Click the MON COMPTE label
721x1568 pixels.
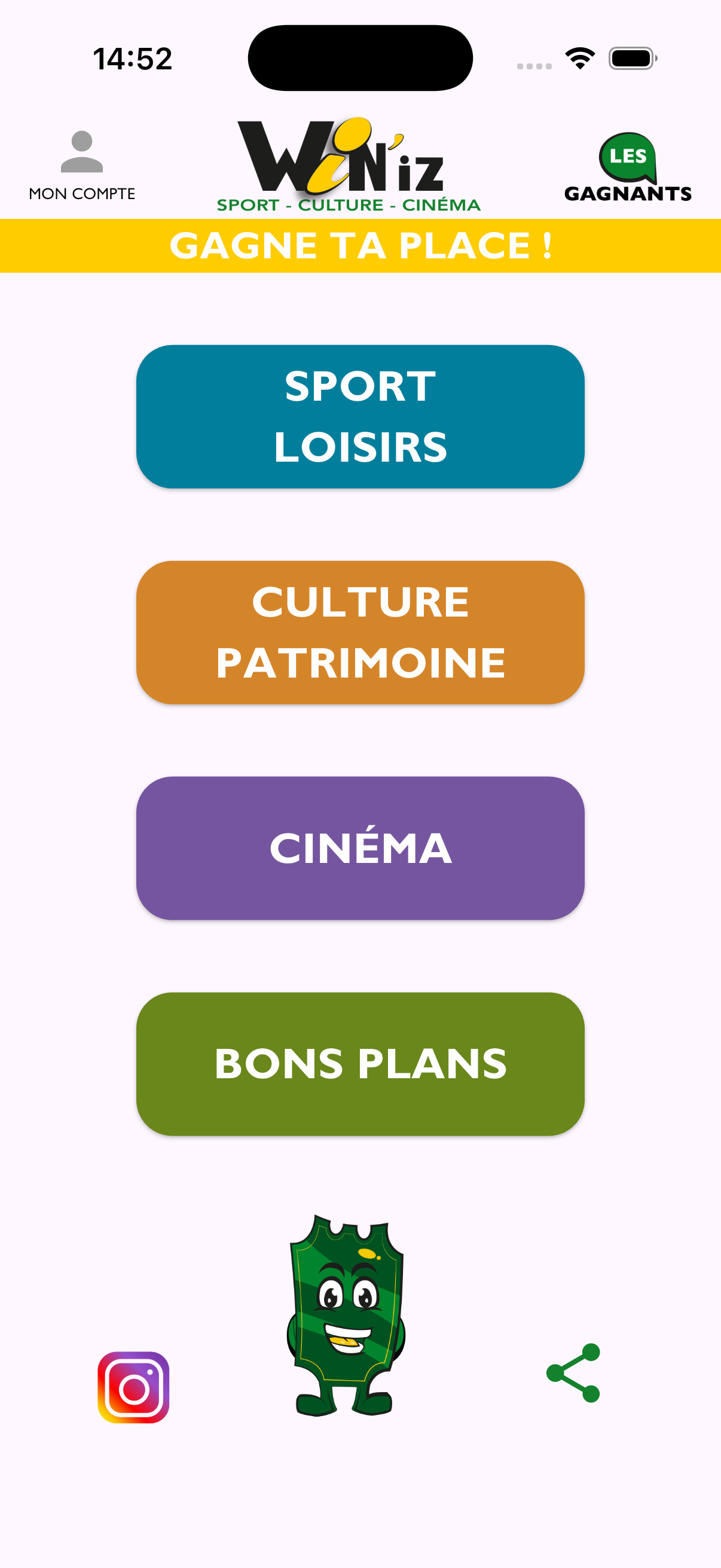click(81, 194)
